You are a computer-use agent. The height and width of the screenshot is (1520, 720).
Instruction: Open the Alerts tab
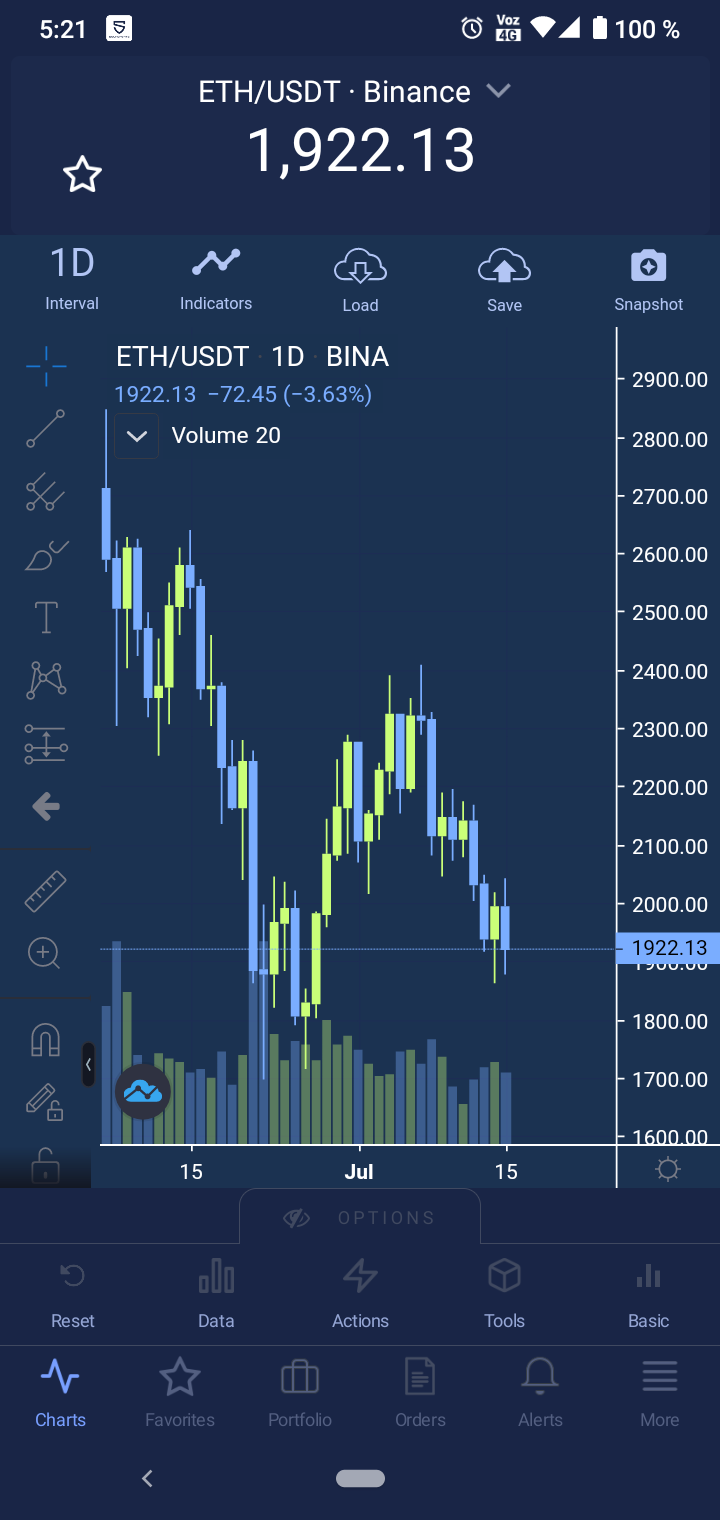(x=540, y=1393)
